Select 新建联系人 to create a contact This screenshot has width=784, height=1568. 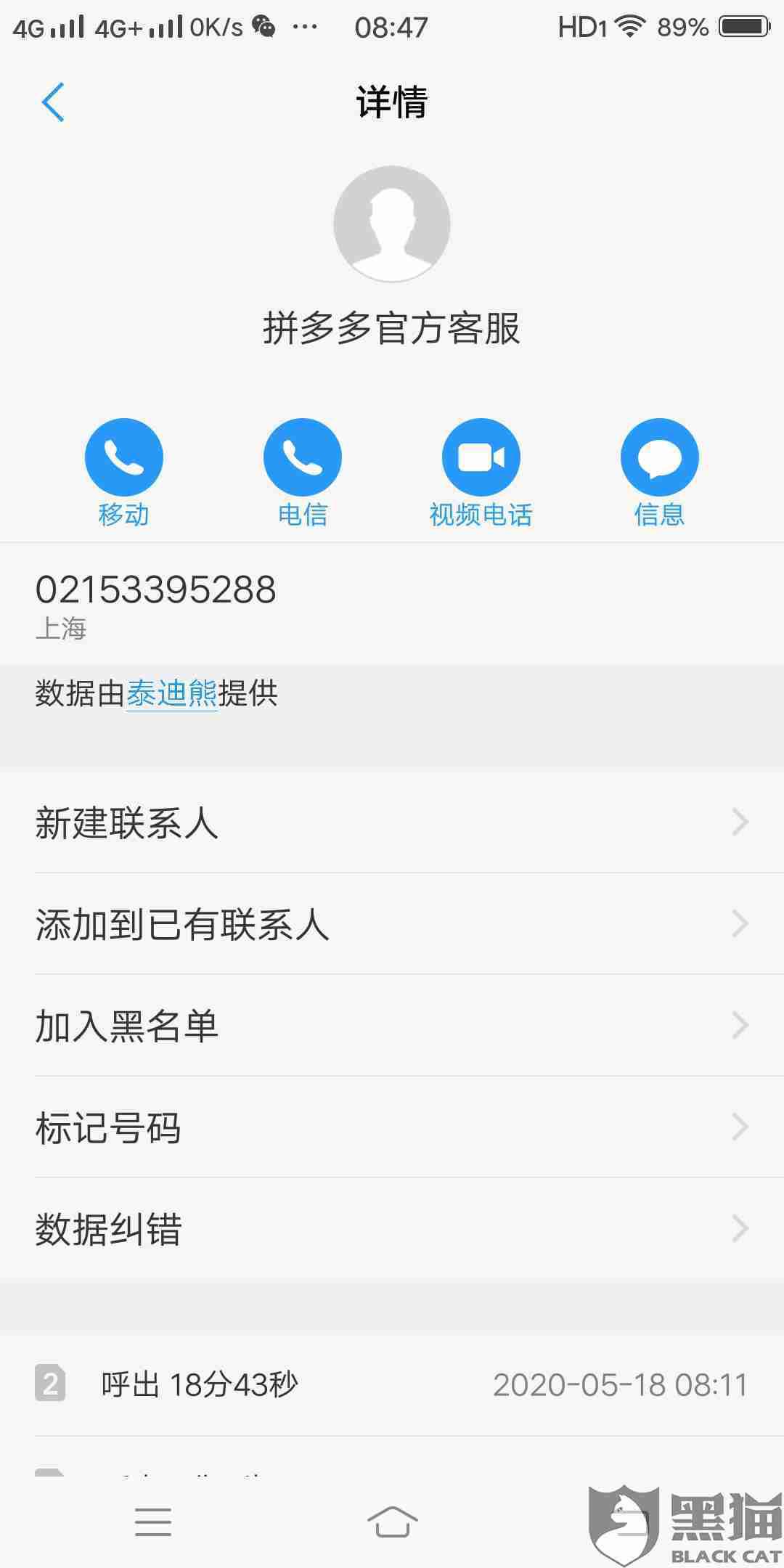[392, 822]
